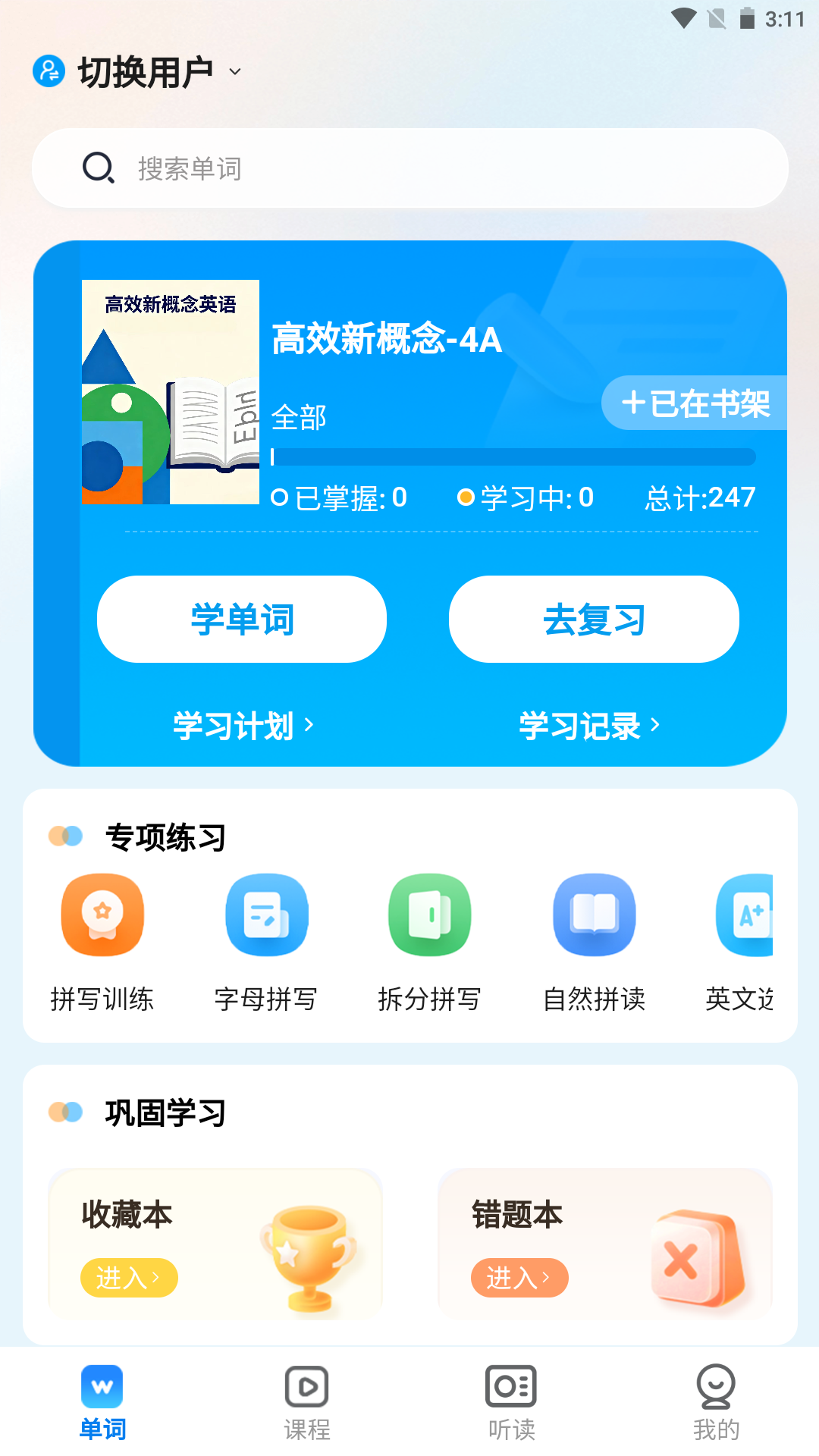Tap the learning progress bar on the card
The height and width of the screenshot is (1456, 819).
click(x=513, y=457)
